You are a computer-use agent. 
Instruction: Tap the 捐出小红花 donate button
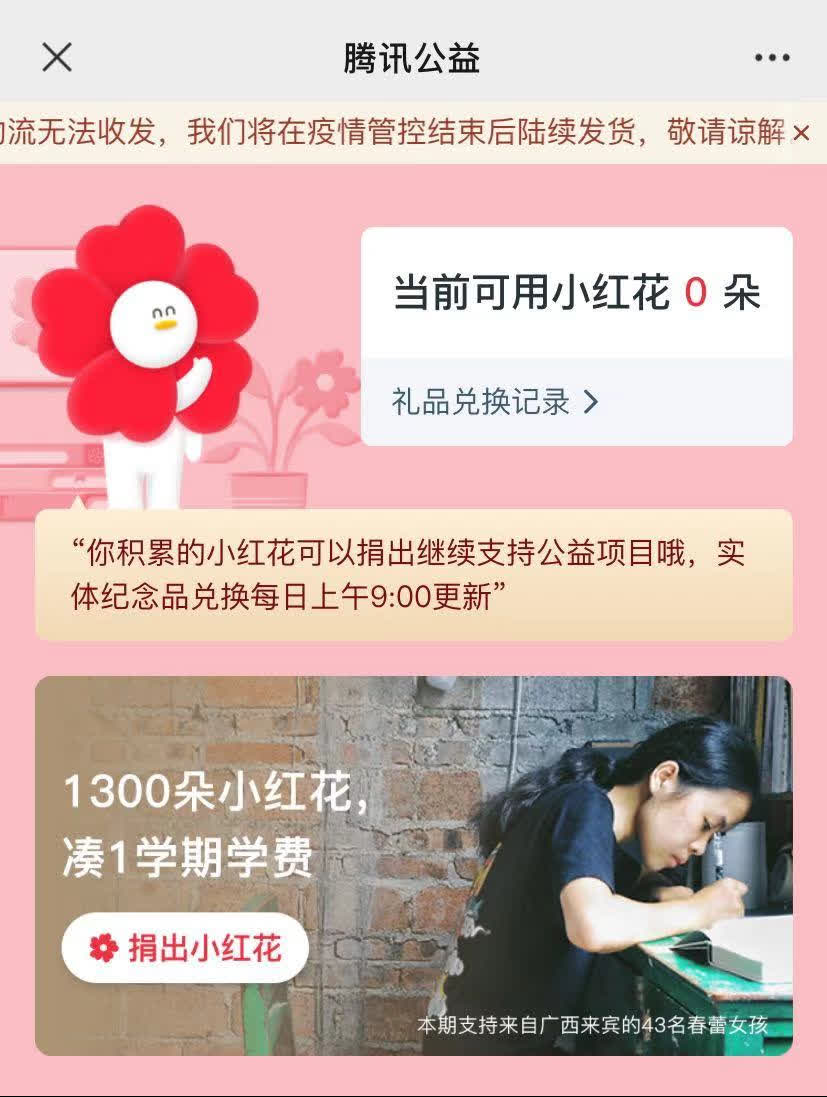[x=185, y=948]
